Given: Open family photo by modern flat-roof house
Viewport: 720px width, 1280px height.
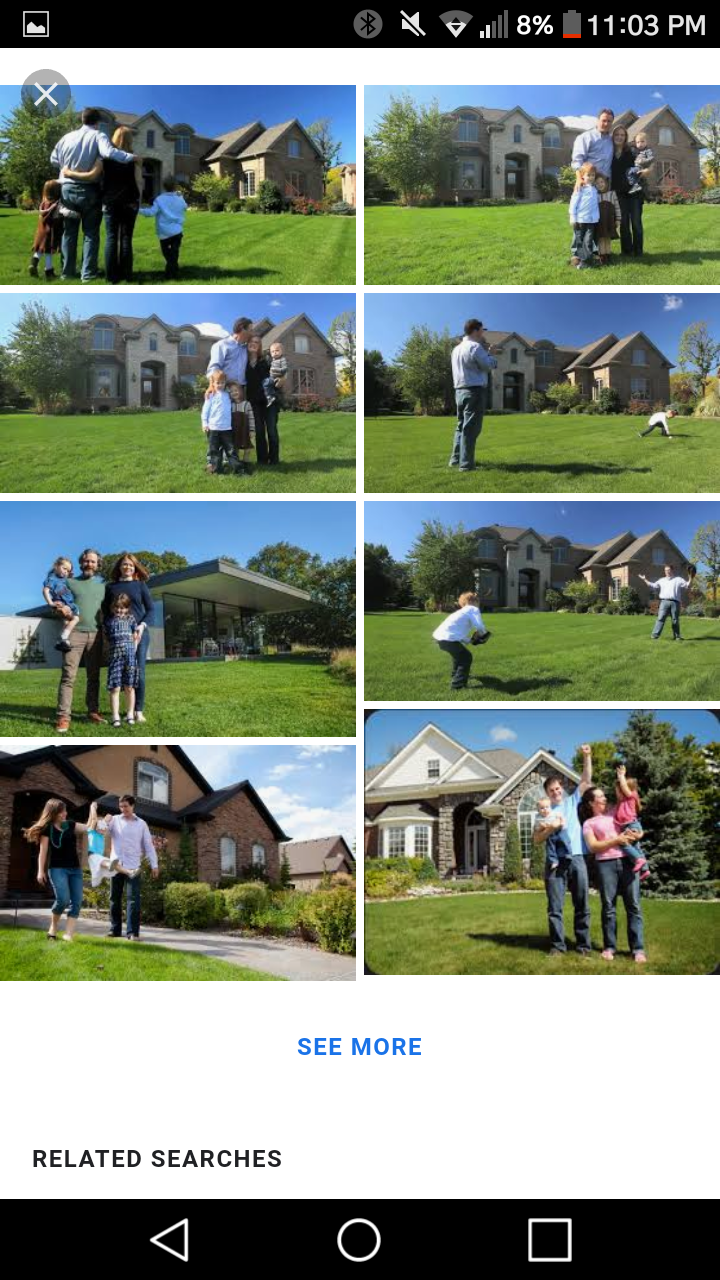Looking at the screenshot, I should point(177,618).
